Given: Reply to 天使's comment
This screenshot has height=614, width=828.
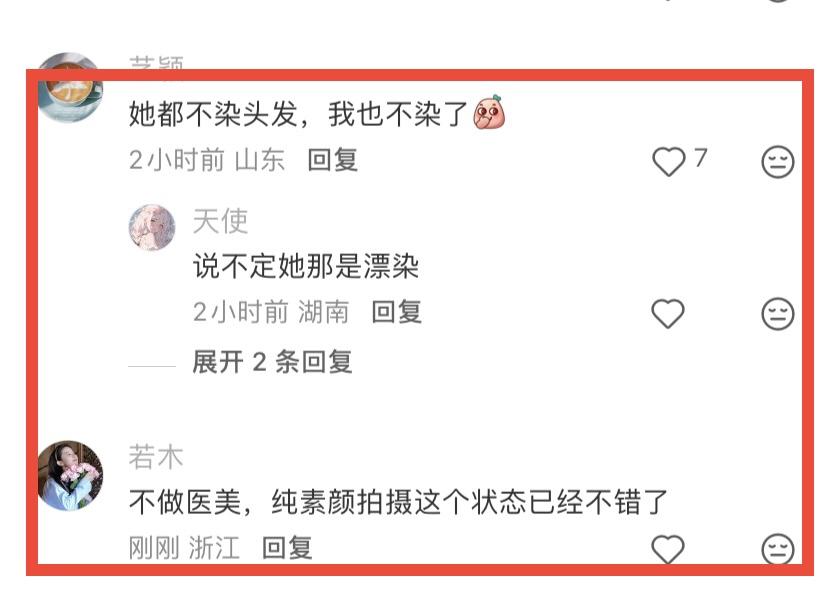Looking at the screenshot, I should [x=397, y=312].
